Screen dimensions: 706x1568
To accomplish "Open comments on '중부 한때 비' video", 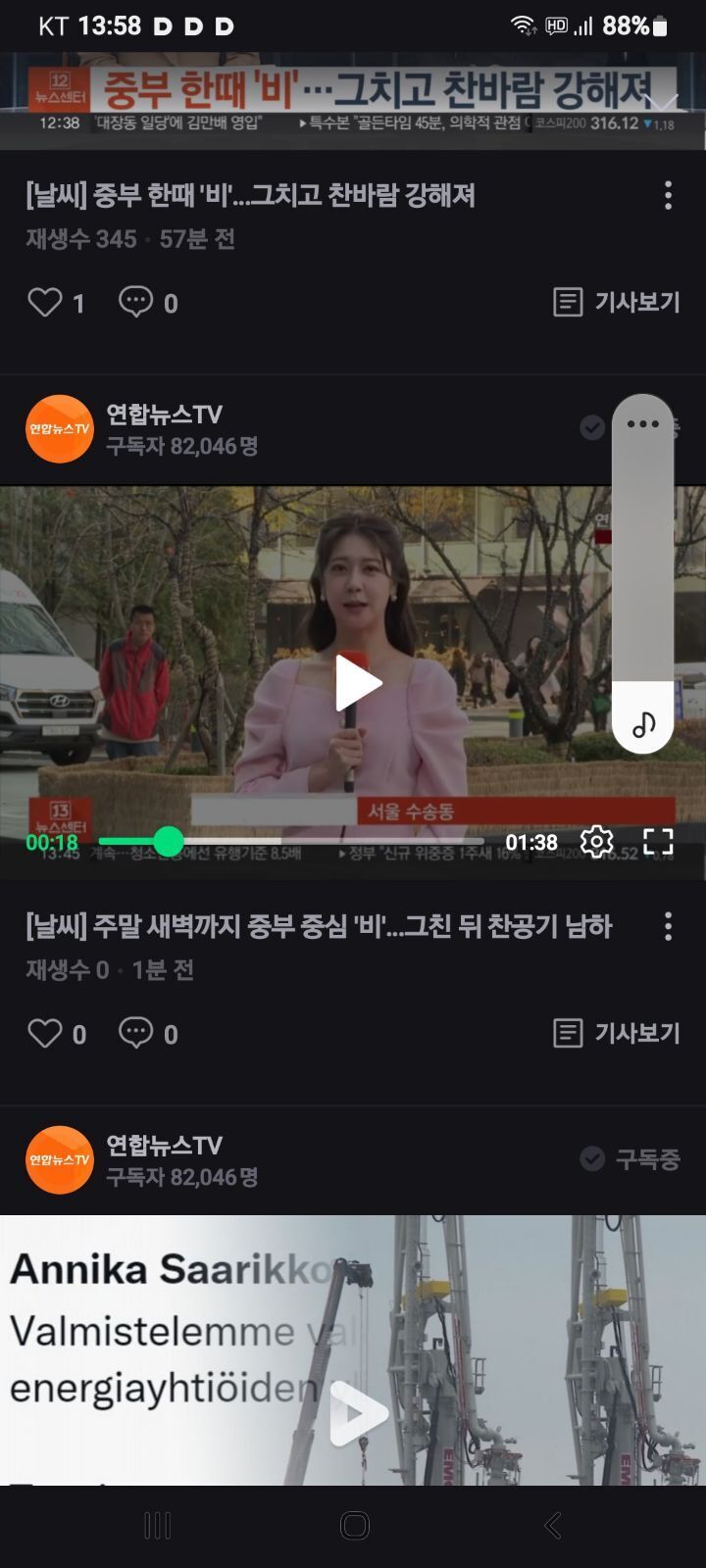I will pyautogui.click(x=136, y=302).
